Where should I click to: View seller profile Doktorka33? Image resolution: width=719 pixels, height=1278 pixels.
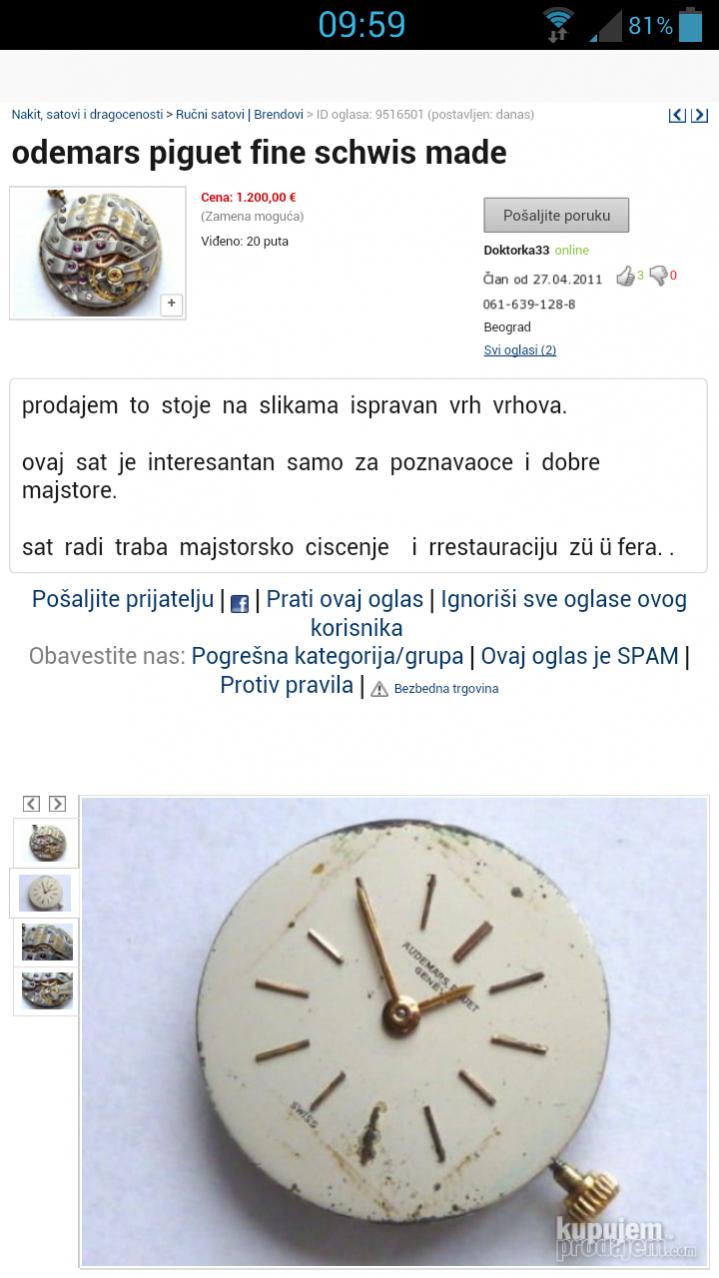coord(516,250)
